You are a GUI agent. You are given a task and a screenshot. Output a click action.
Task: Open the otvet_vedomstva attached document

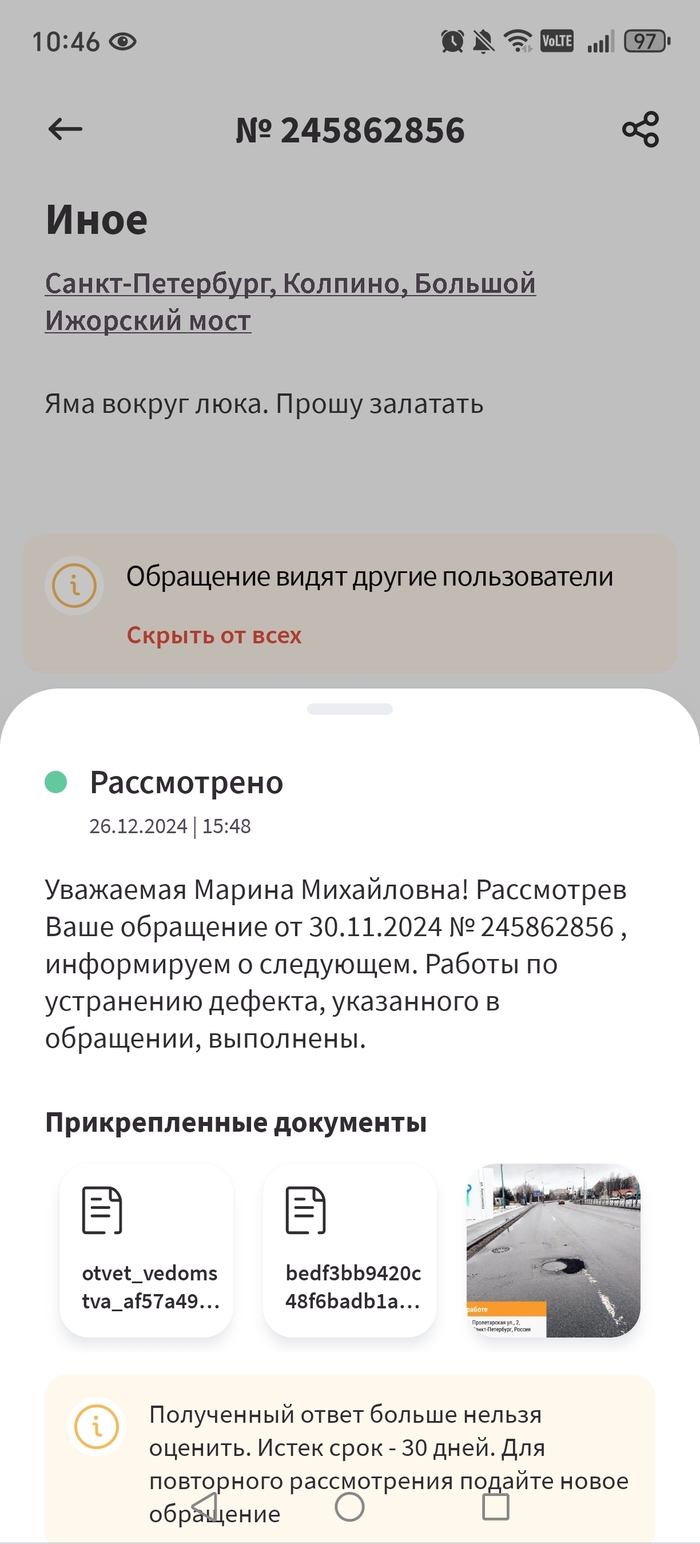pyautogui.click(x=147, y=1250)
